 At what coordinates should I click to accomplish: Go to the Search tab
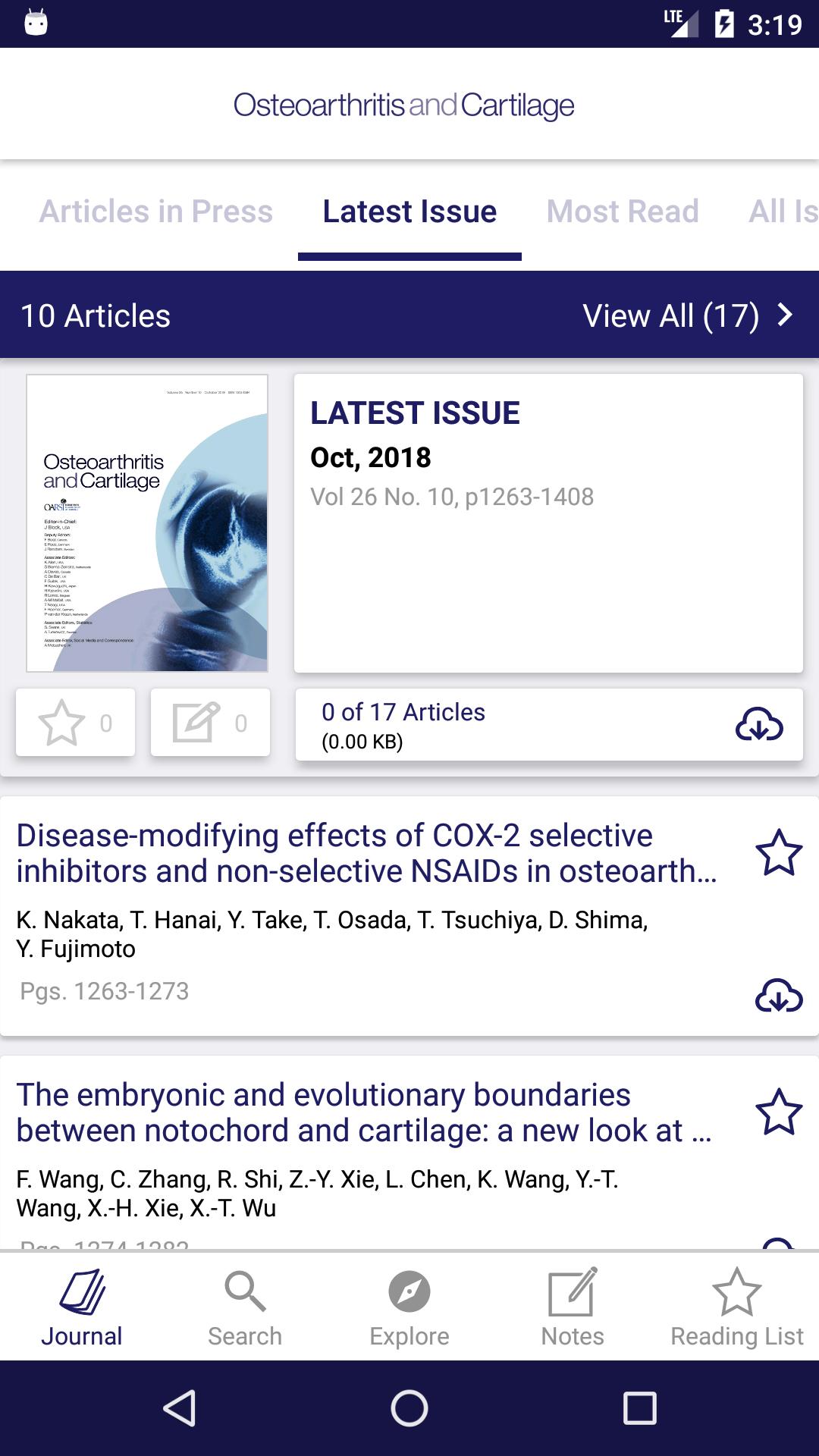coord(245,1307)
